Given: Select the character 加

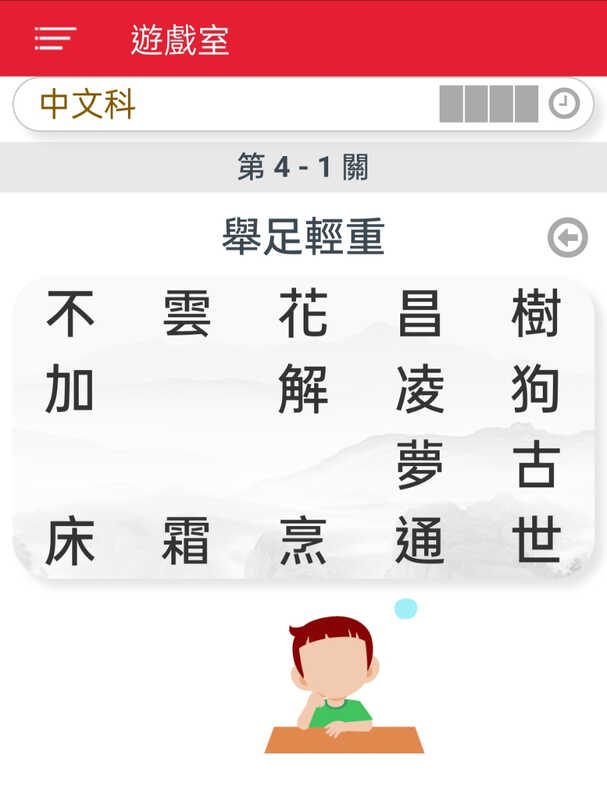Looking at the screenshot, I should (x=70, y=390).
